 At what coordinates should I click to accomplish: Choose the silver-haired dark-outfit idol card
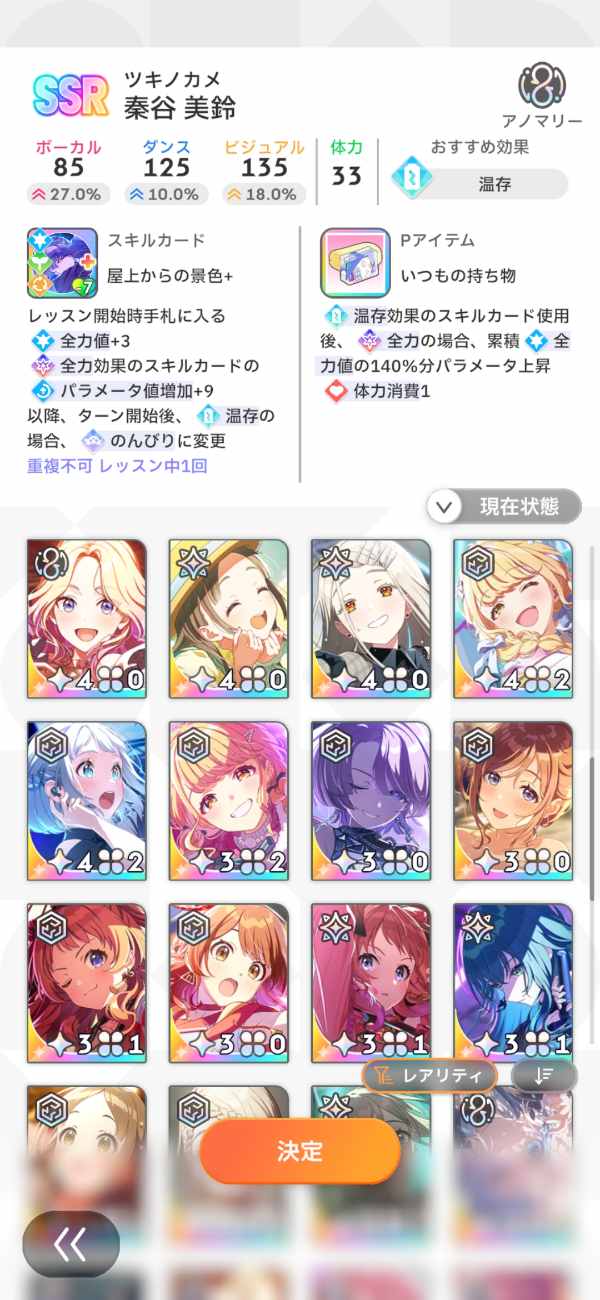point(371,618)
